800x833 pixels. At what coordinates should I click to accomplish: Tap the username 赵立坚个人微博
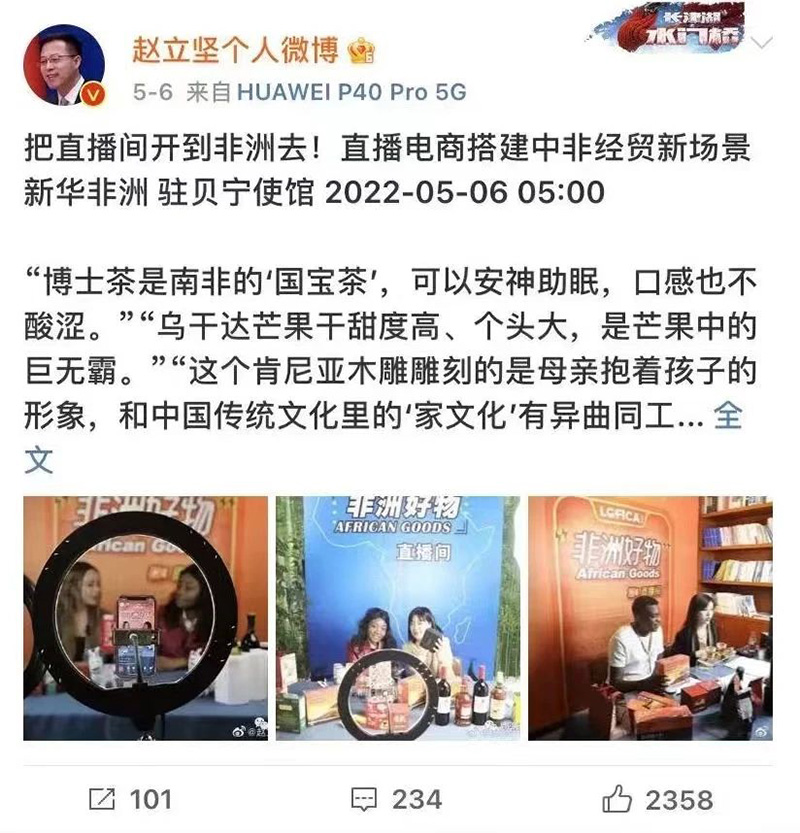pos(238,48)
